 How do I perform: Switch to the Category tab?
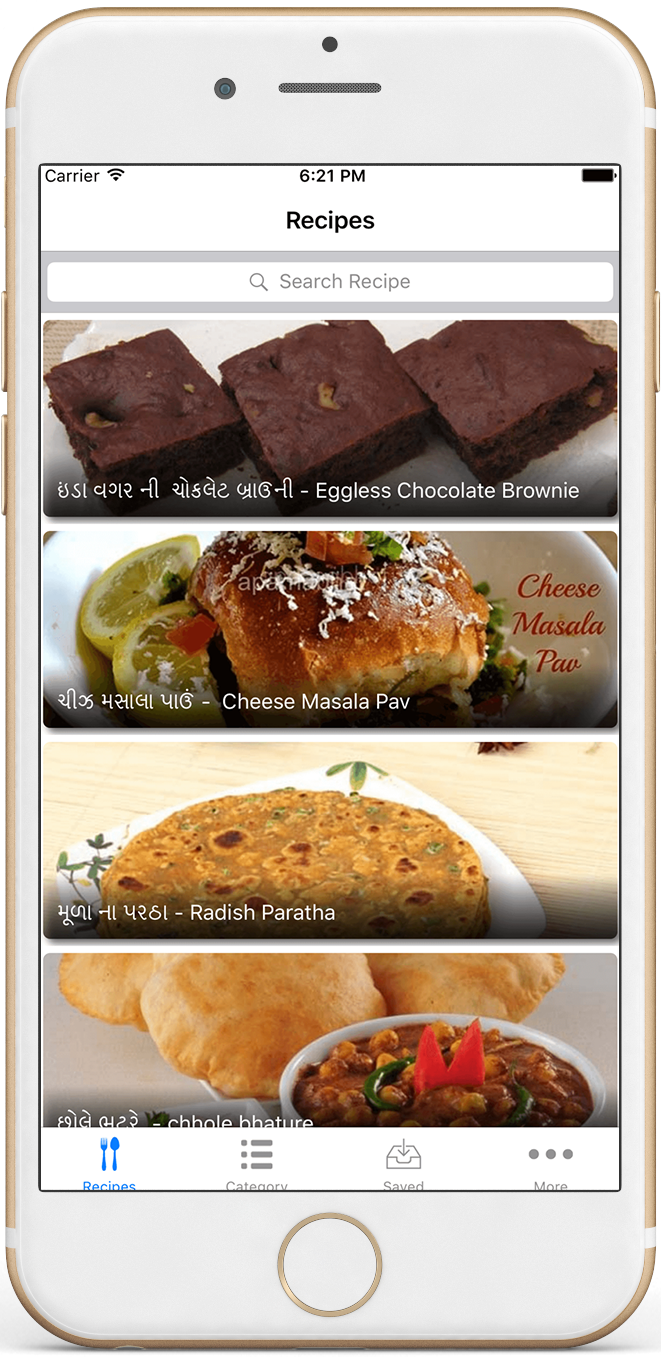tap(257, 1160)
